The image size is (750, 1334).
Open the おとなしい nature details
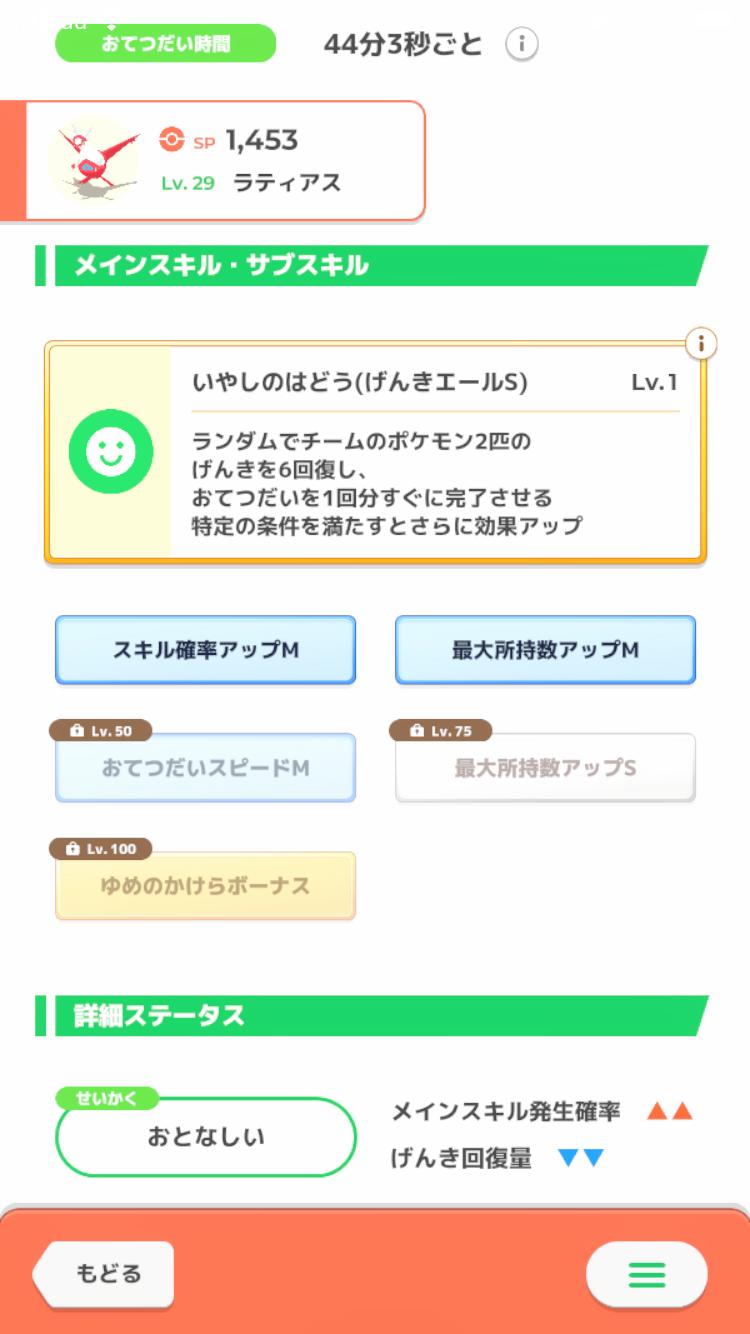pos(206,1137)
